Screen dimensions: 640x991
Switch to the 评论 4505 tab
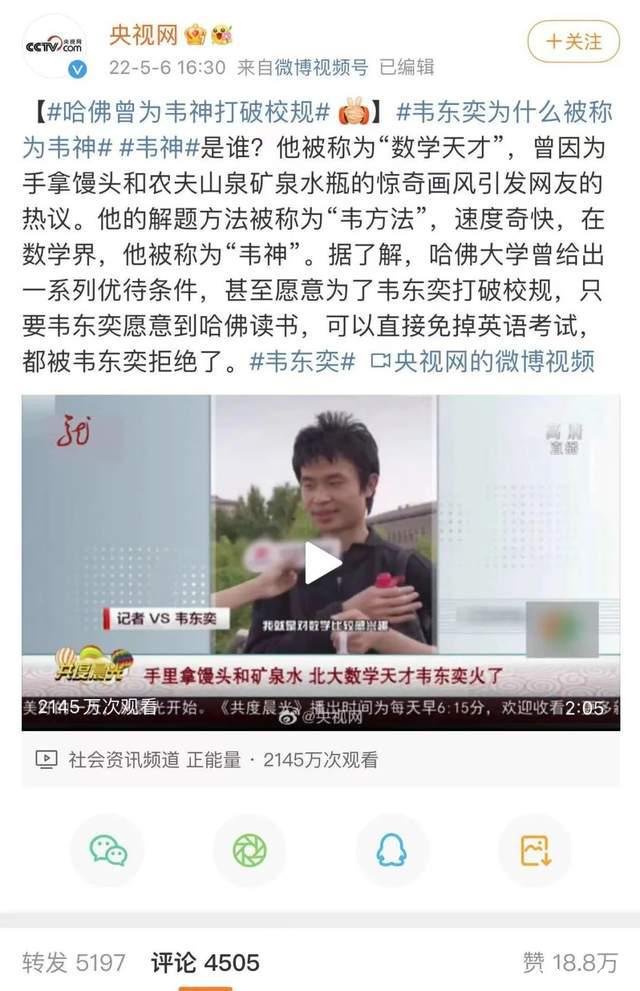pos(205,962)
